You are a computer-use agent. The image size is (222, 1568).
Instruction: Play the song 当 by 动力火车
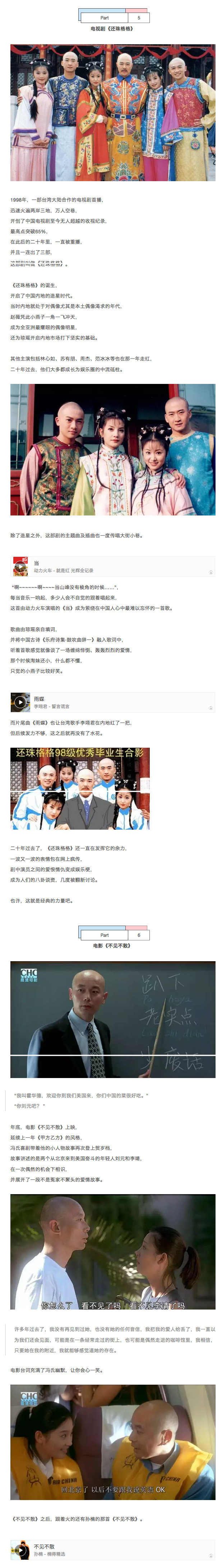(20, 567)
